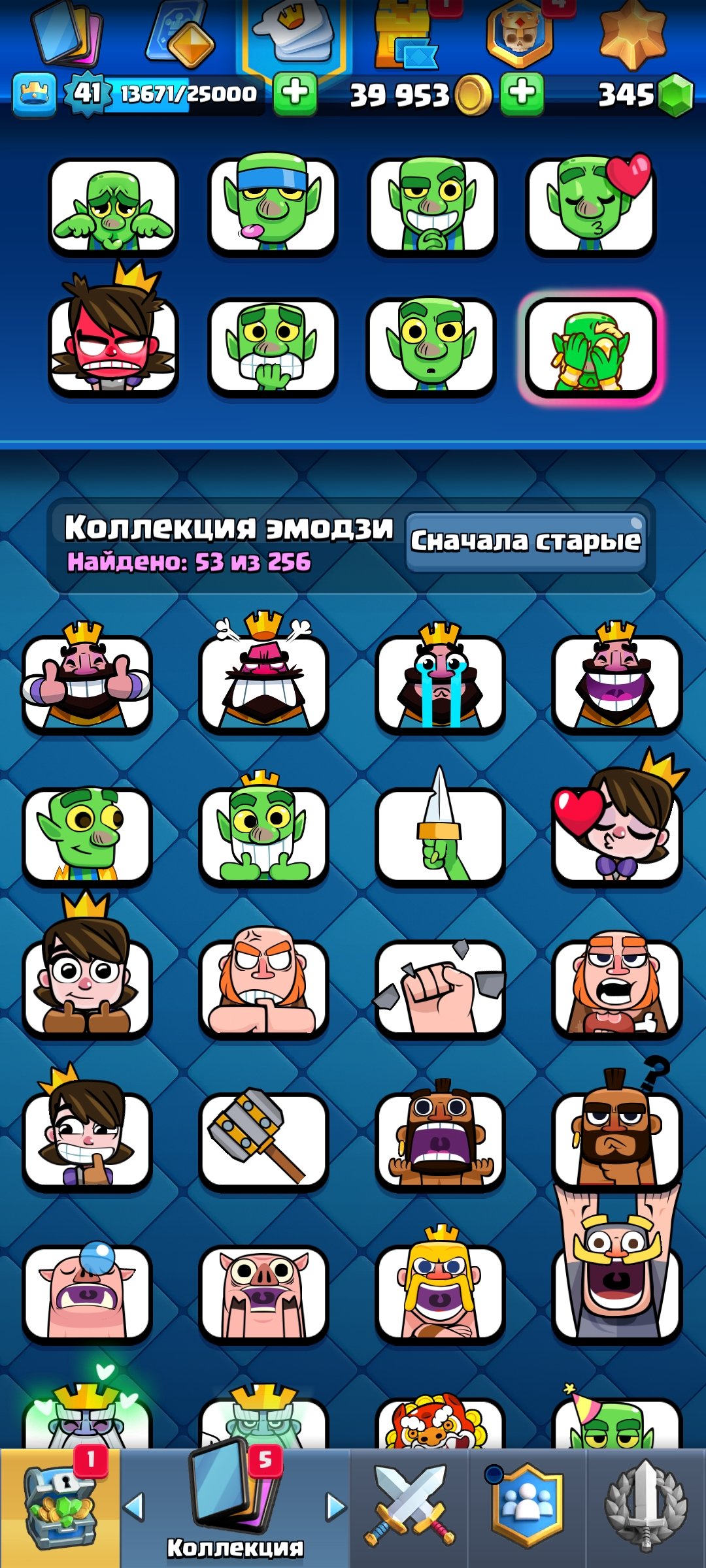Open the tower troops tab at top

[x=402, y=36]
